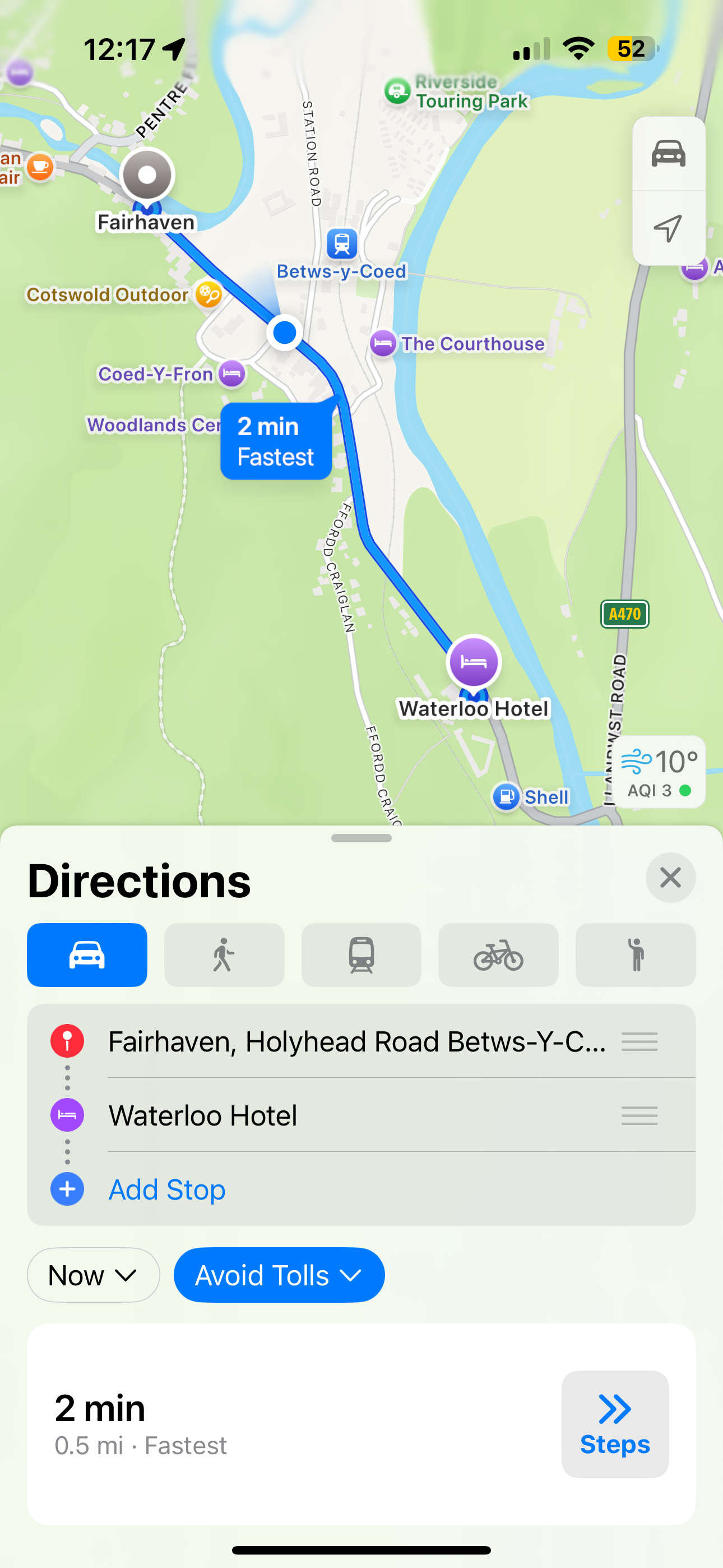Open the Betws-y-Coed station marker

point(341,244)
